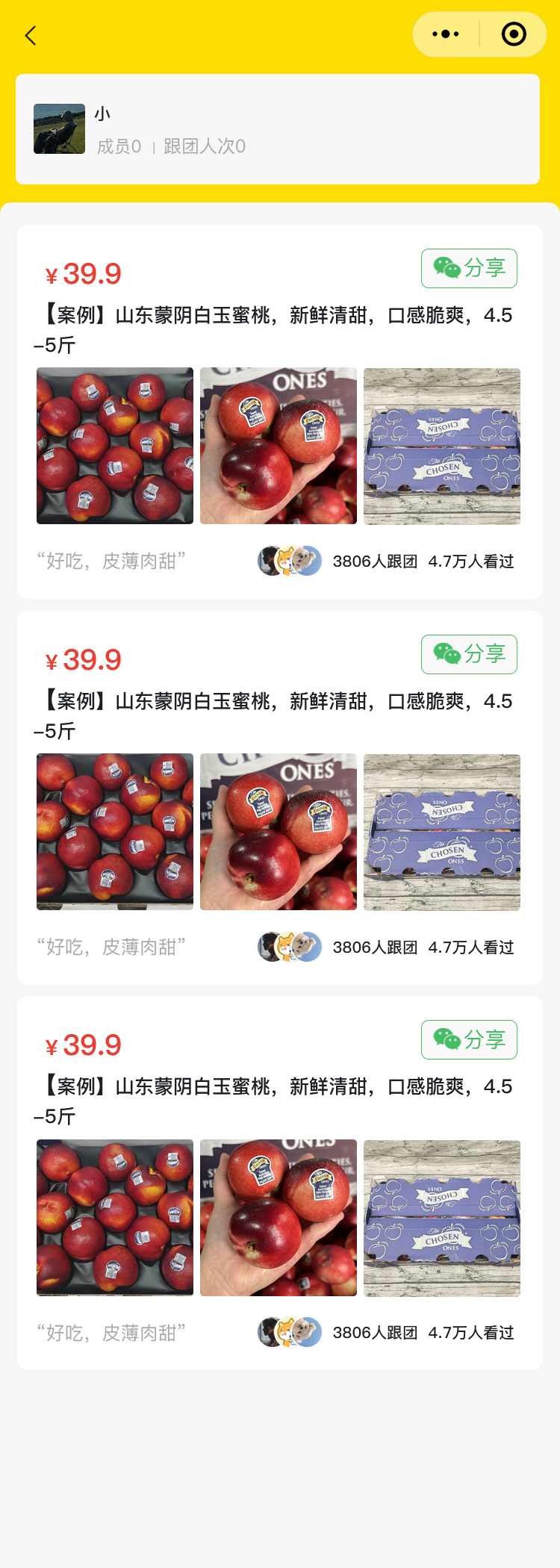Tap 分享 on the second peach listing
The image size is (560, 1568).
pos(469,654)
